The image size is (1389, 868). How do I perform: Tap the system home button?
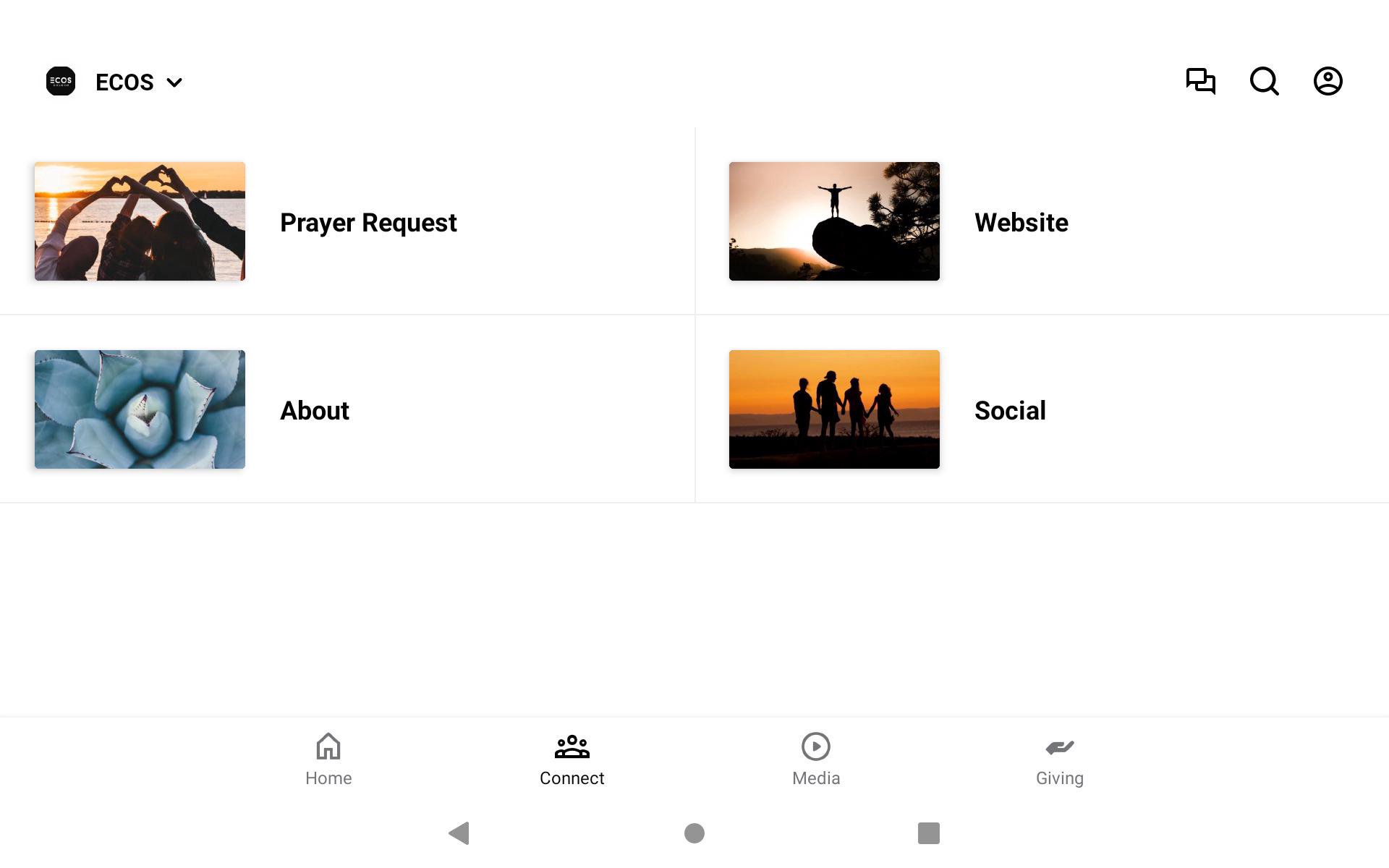coord(694,833)
